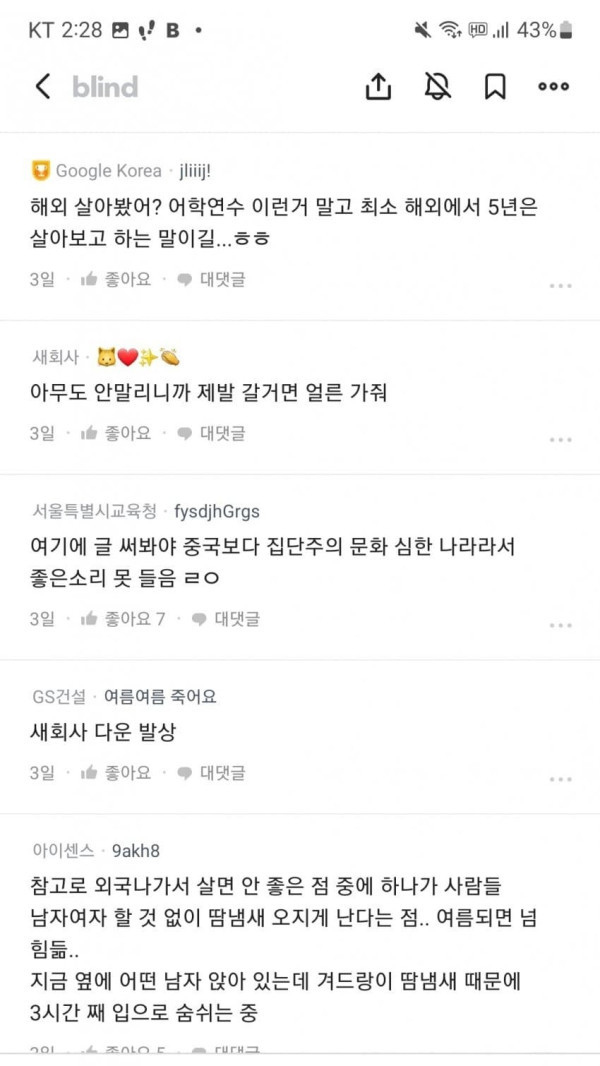This screenshot has width=600, height=1066.
Task: Open more options on GS건설 comment
Action: tap(560, 778)
